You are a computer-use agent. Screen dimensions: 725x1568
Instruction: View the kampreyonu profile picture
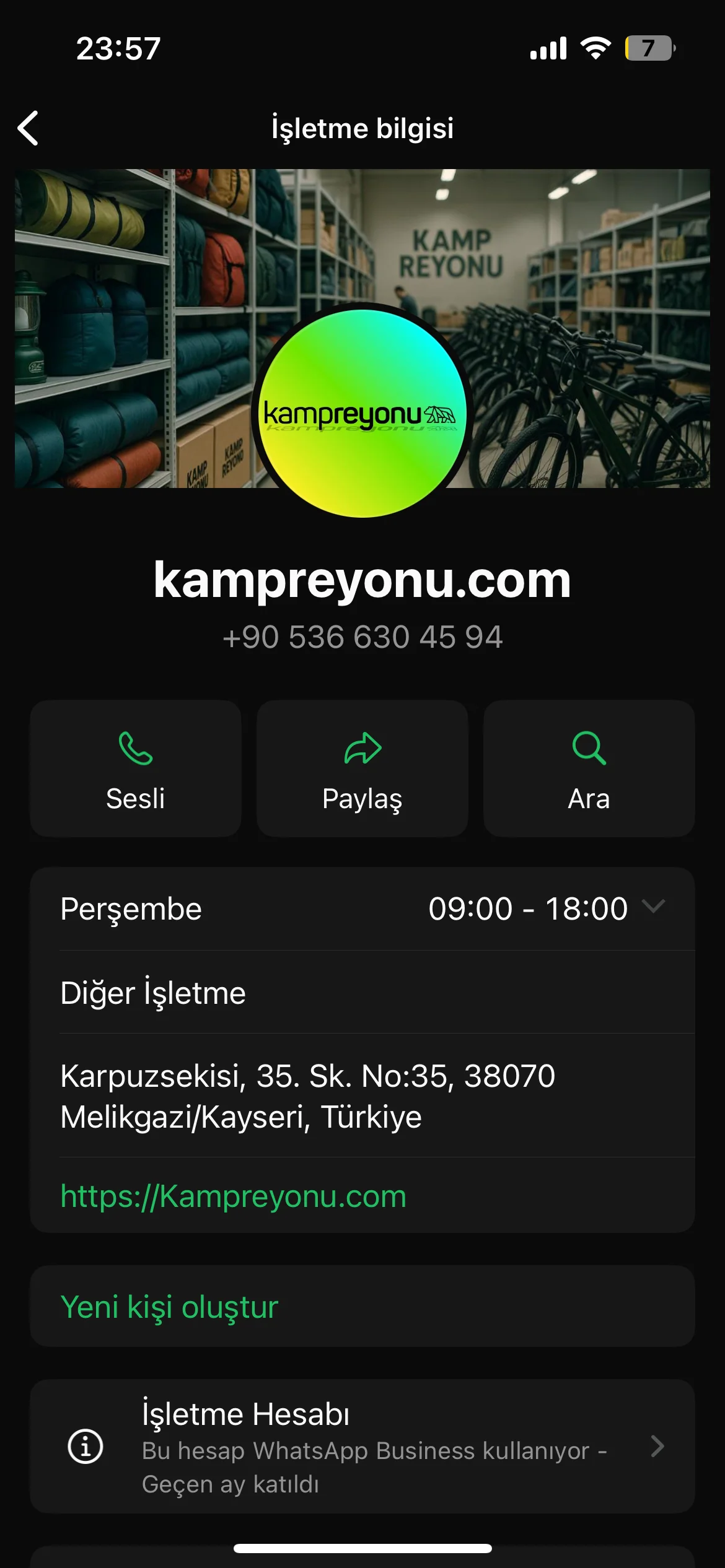pos(362,413)
